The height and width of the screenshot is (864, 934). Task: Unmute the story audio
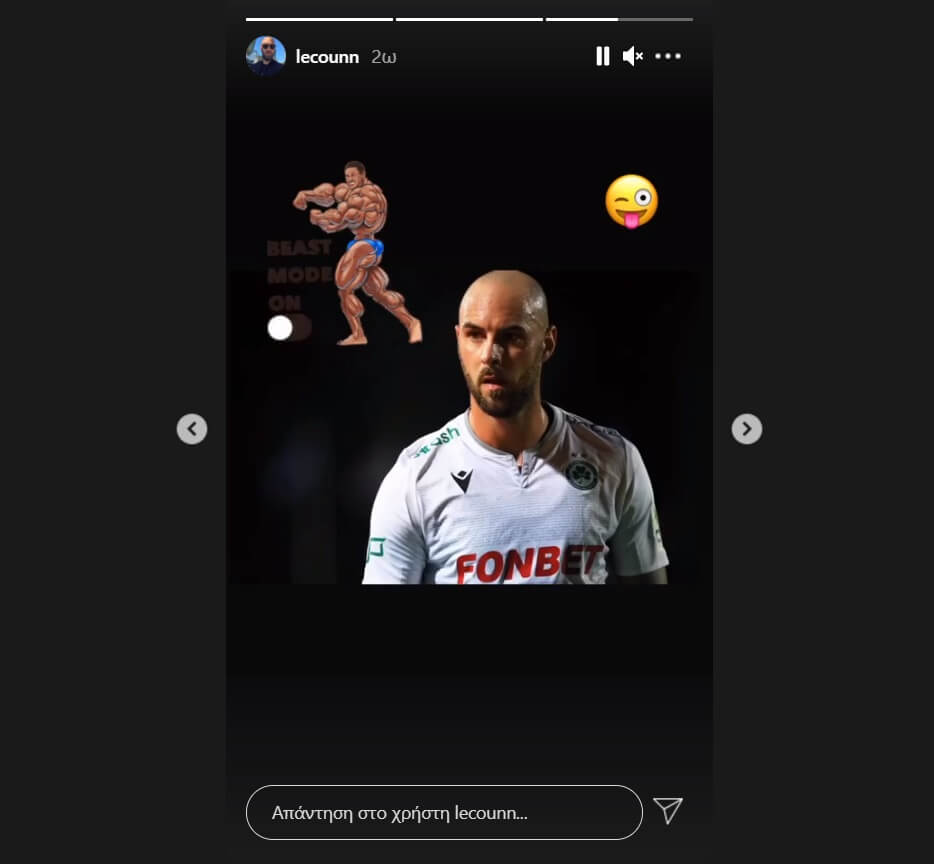(x=632, y=57)
